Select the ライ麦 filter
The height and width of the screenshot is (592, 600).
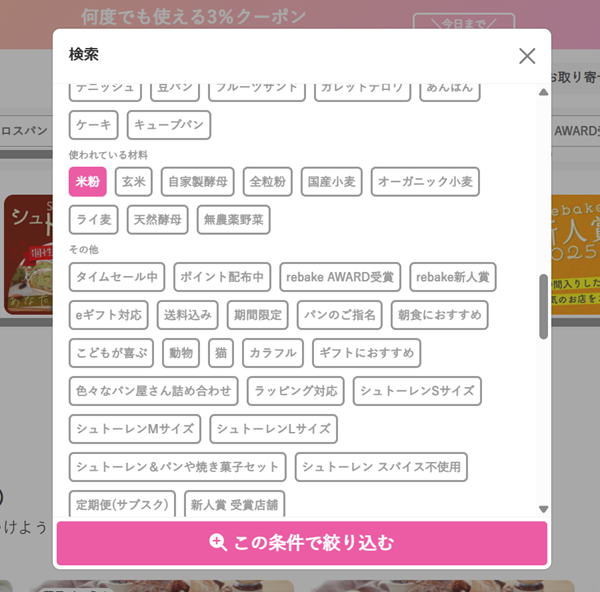click(x=94, y=220)
